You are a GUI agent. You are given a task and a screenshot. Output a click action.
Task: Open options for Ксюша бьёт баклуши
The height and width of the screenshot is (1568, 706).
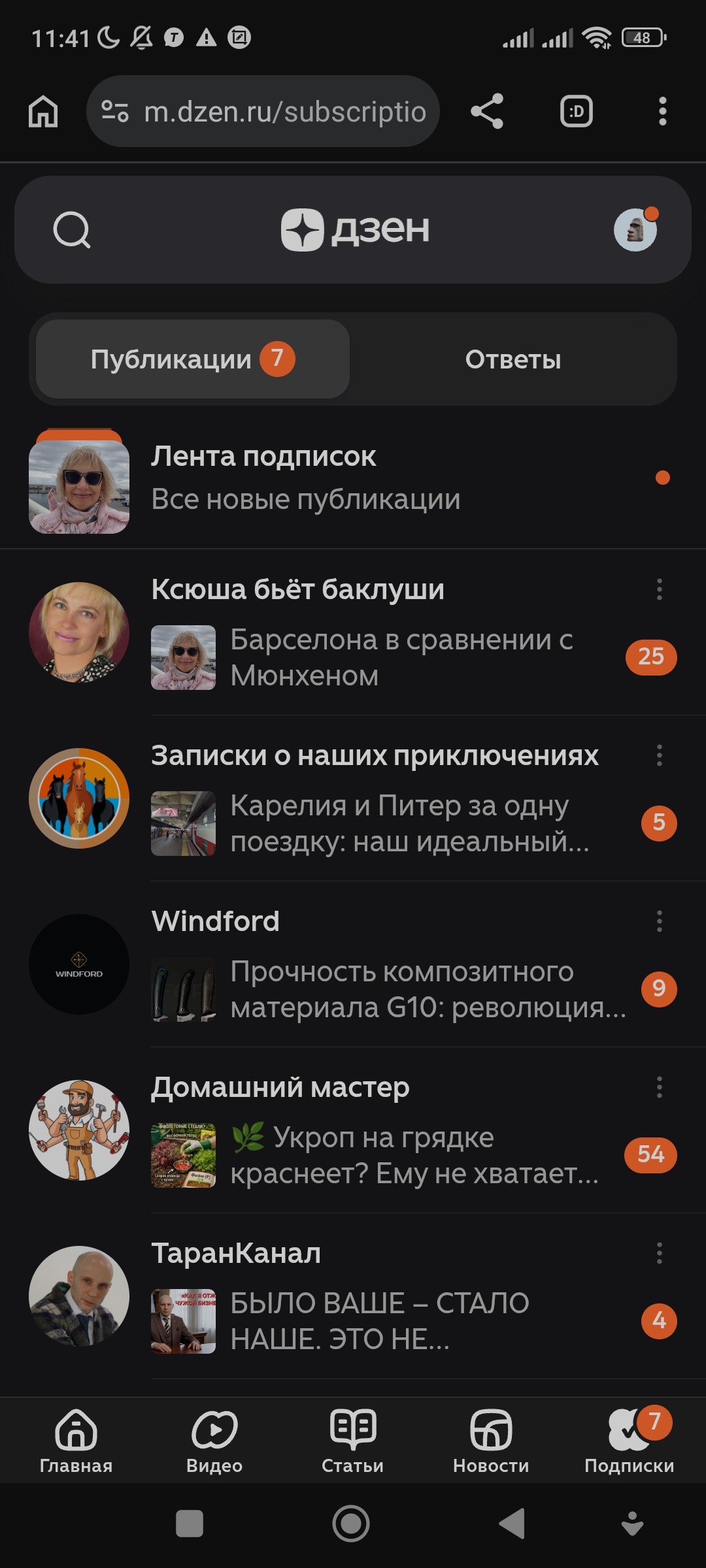click(660, 589)
